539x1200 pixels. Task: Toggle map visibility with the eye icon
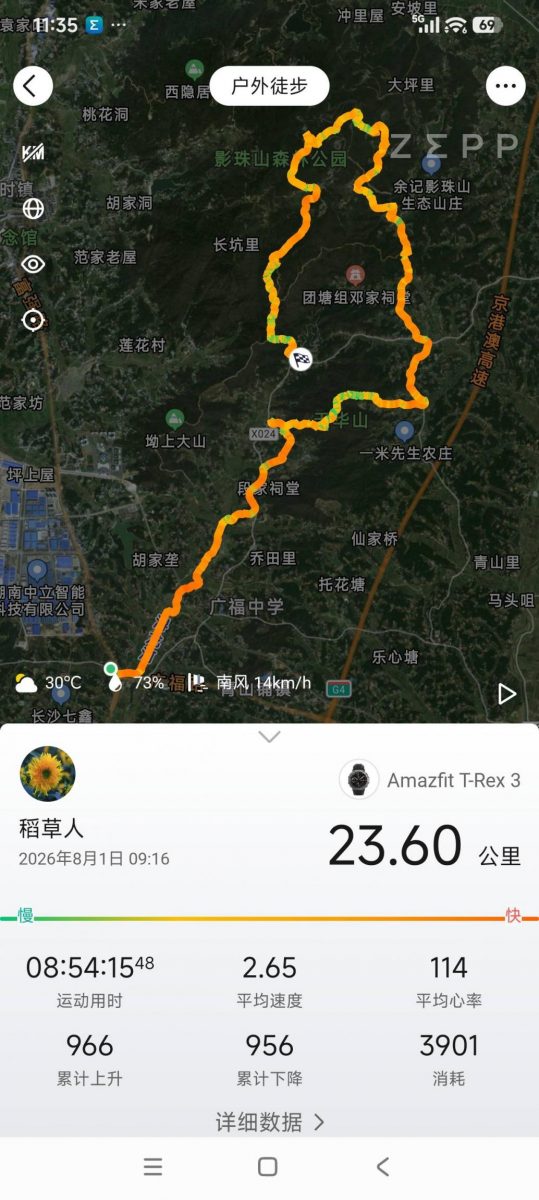[x=33, y=264]
